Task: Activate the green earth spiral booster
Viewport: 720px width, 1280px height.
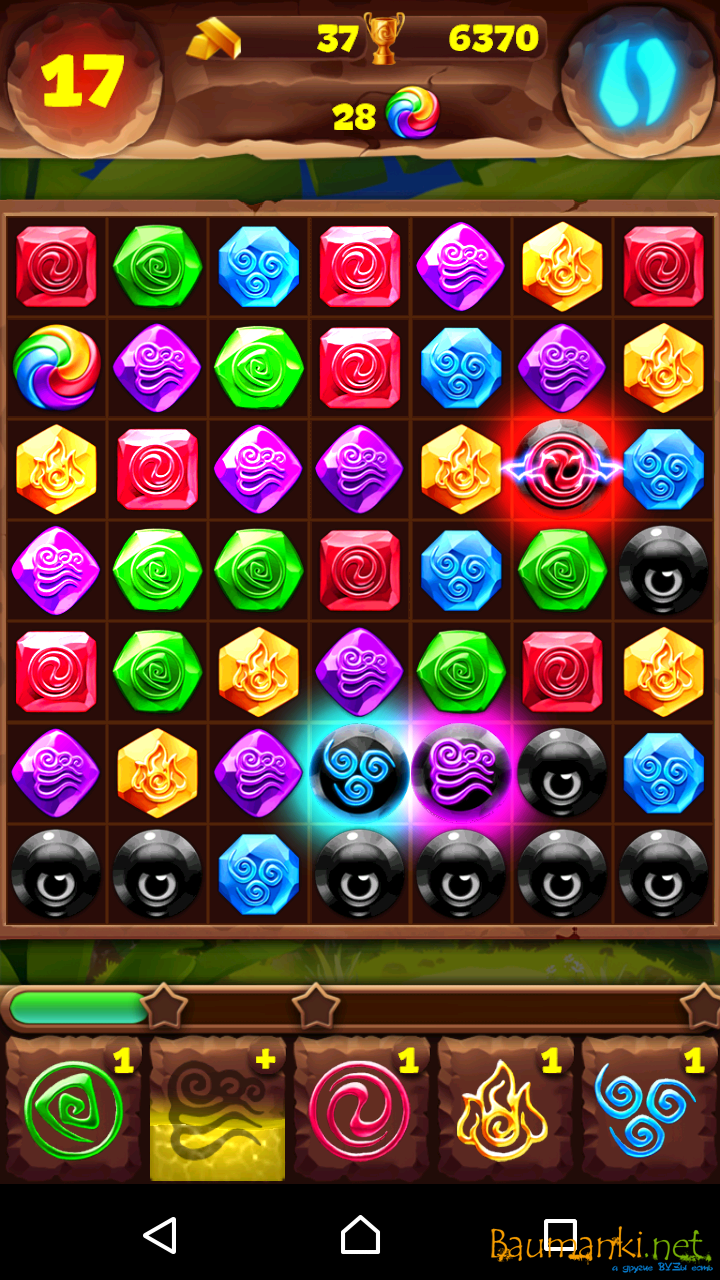Action: click(x=73, y=1110)
